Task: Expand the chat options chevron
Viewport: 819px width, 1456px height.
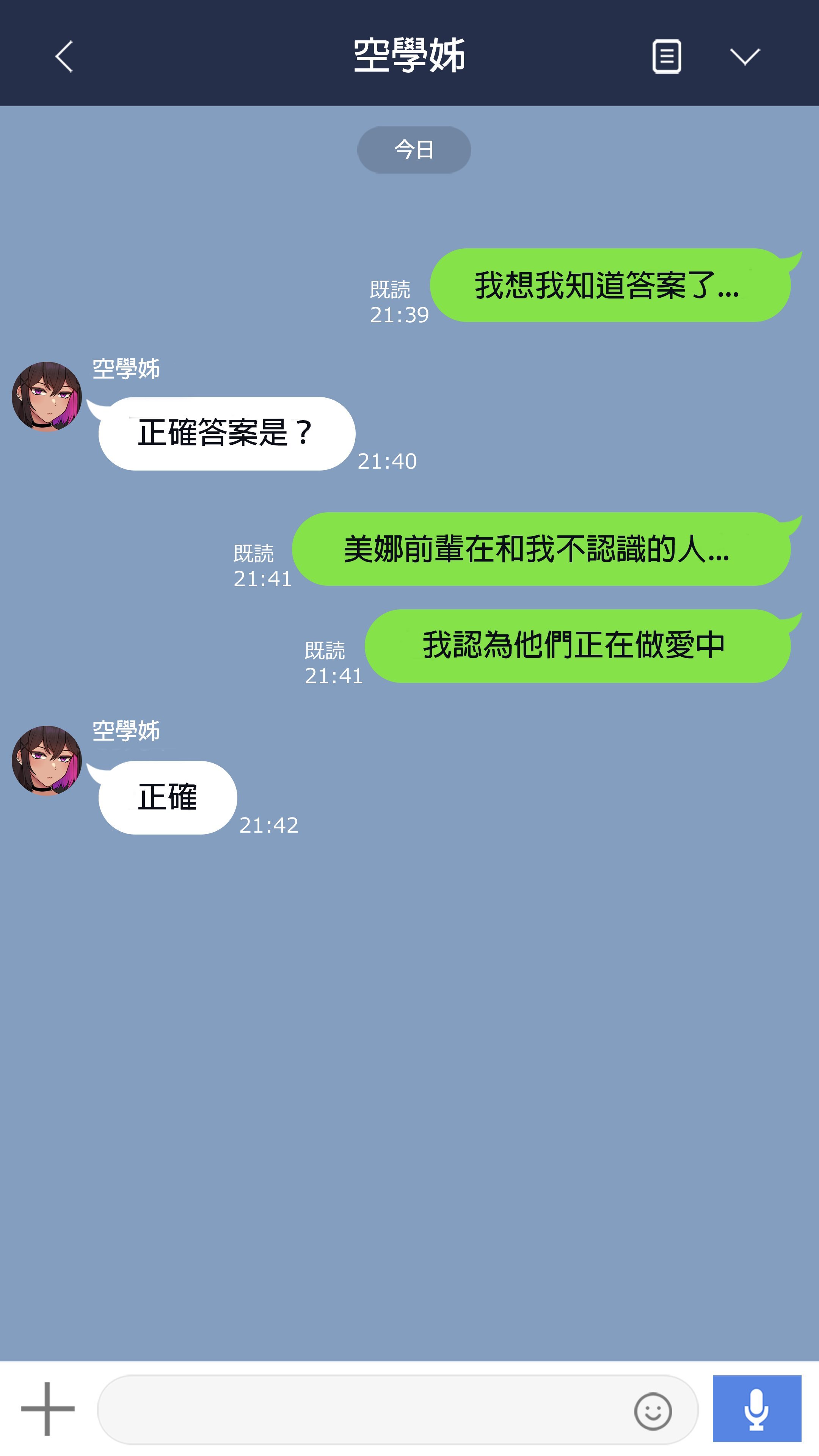Action: click(744, 56)
